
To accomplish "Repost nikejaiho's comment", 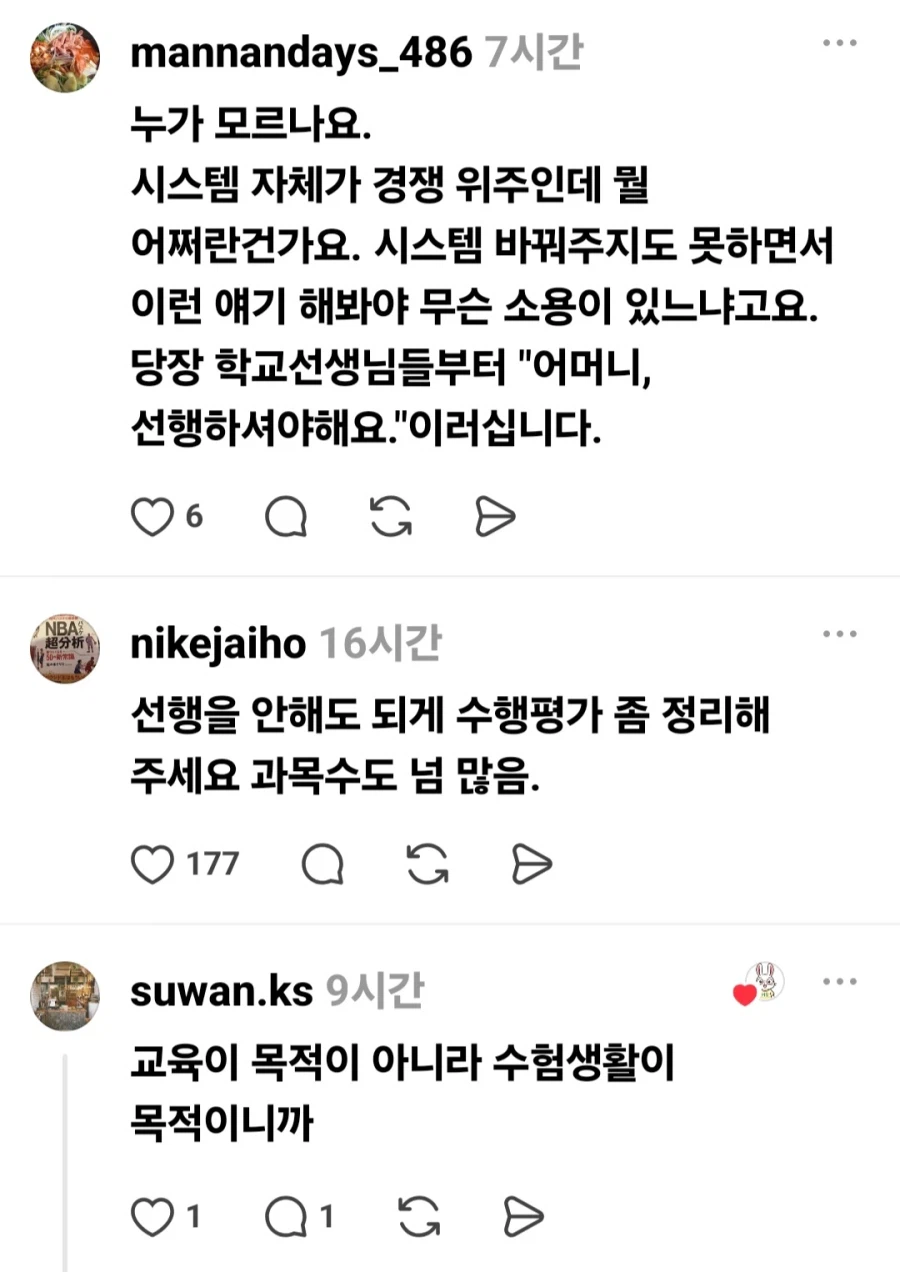I will (x=428, y=864).
